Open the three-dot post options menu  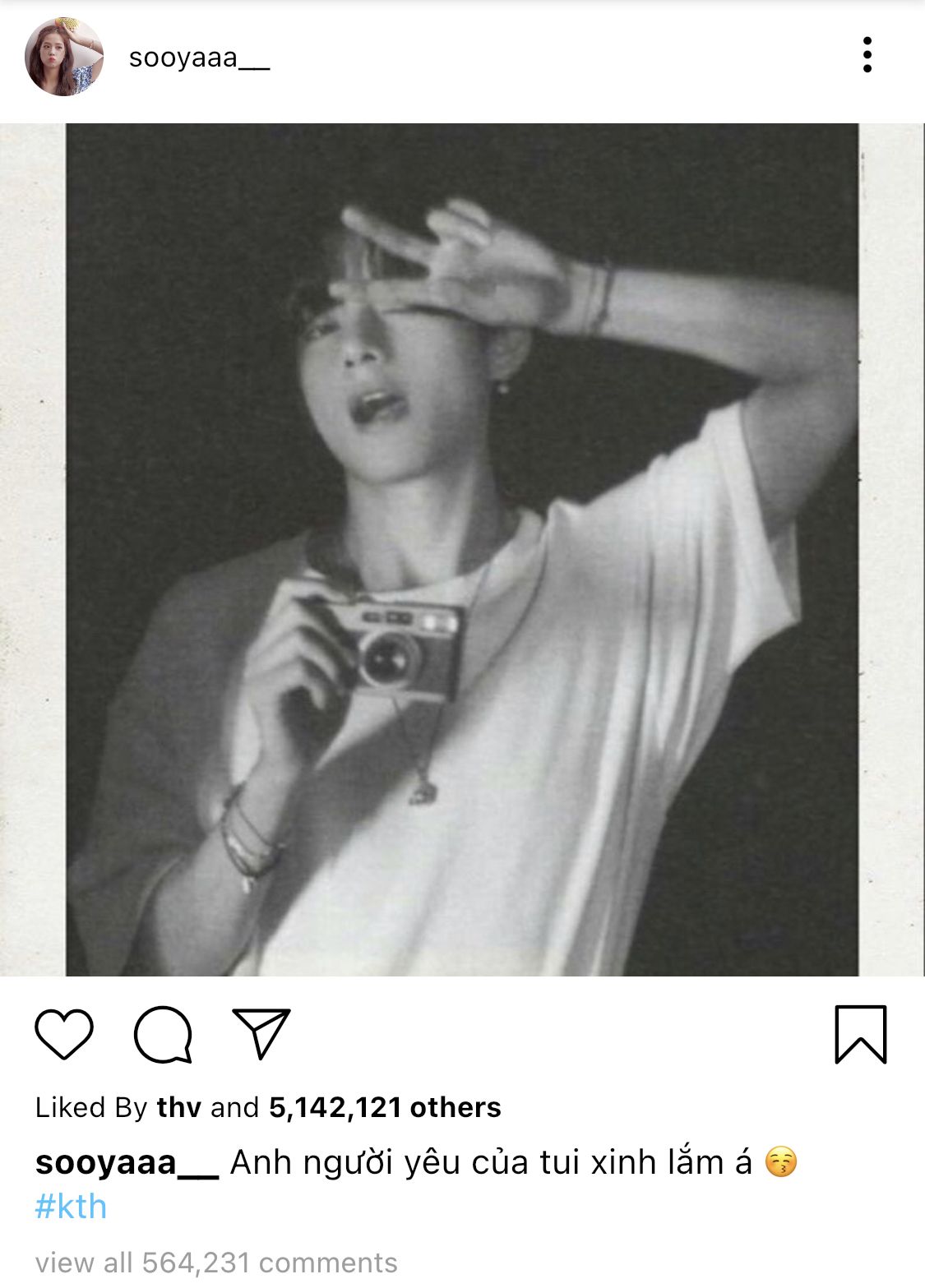tap(867, 55)
